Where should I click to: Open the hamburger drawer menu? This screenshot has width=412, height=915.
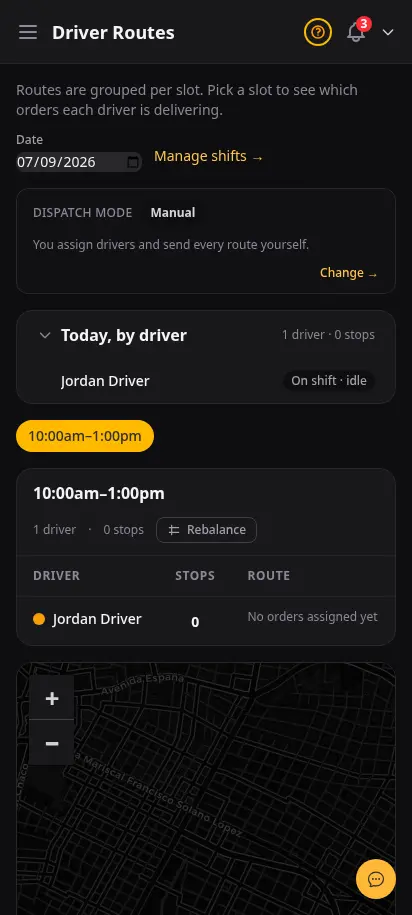(x=28, y=32)
